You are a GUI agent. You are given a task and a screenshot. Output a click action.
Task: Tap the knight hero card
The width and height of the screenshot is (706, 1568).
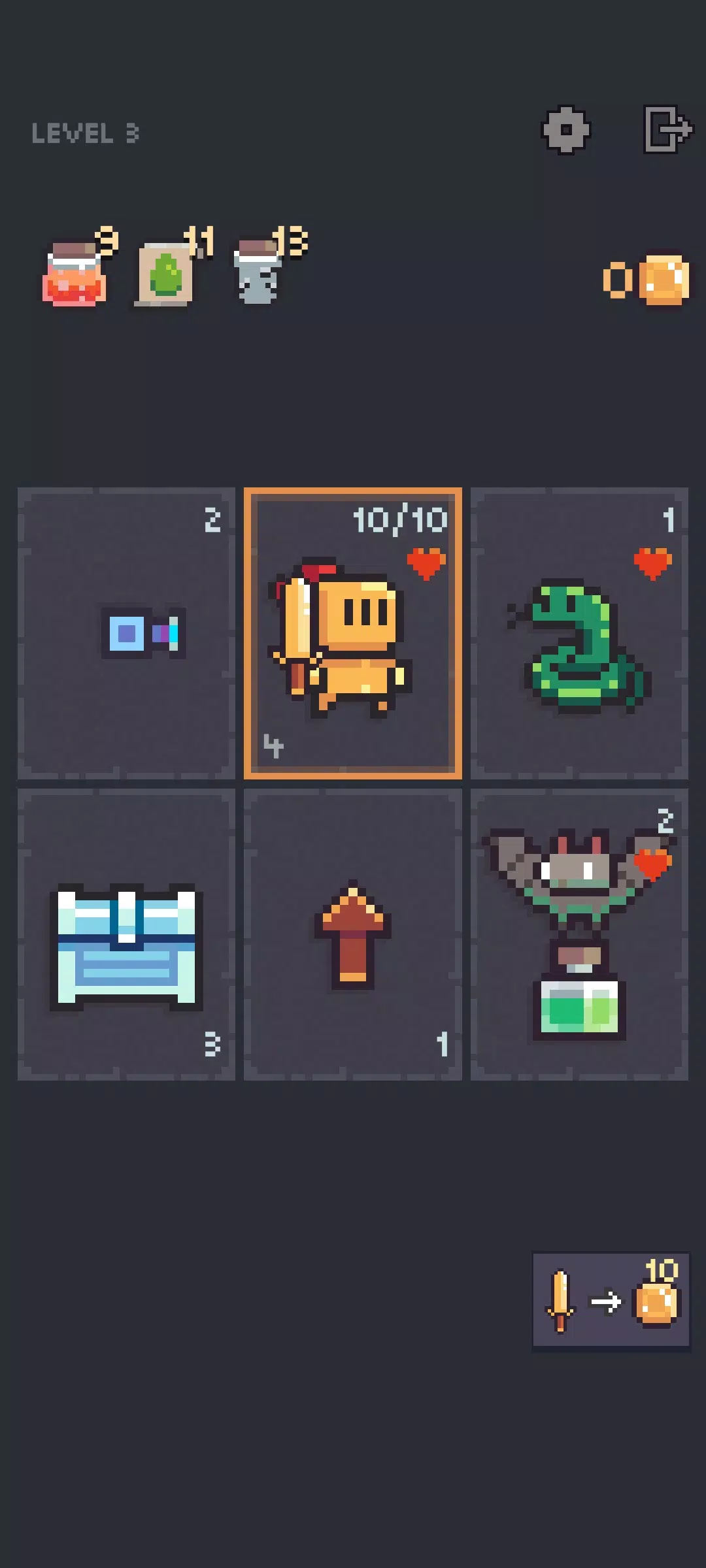coord(353,633)
